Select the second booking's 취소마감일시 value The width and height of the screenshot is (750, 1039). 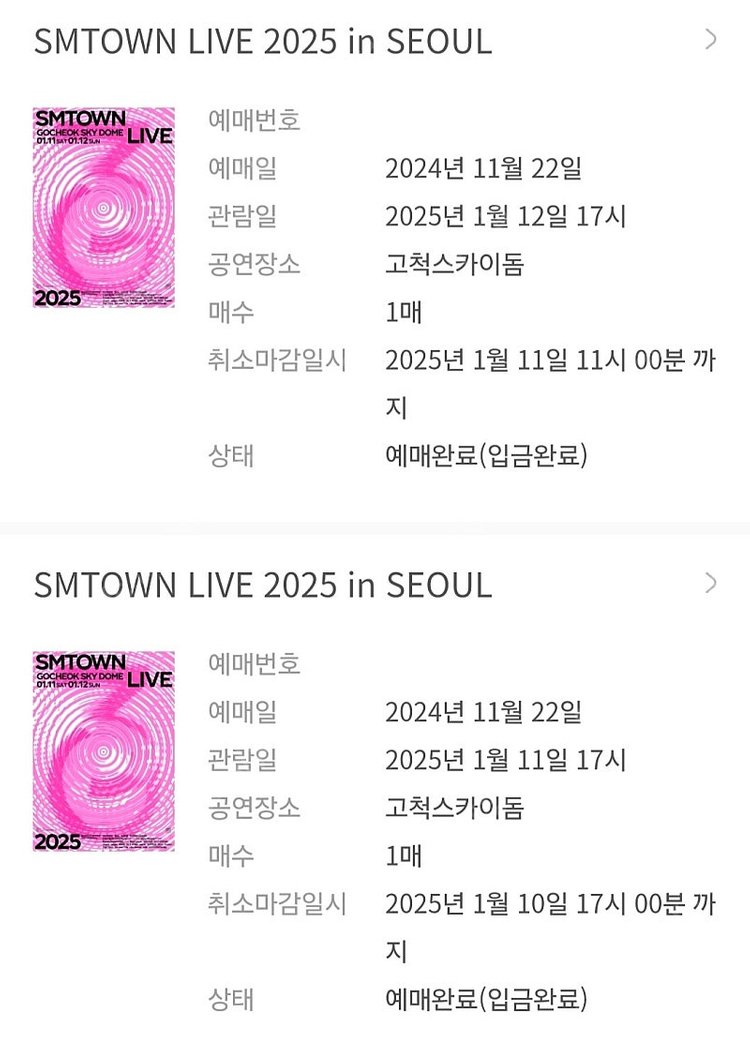coord(551,905)
